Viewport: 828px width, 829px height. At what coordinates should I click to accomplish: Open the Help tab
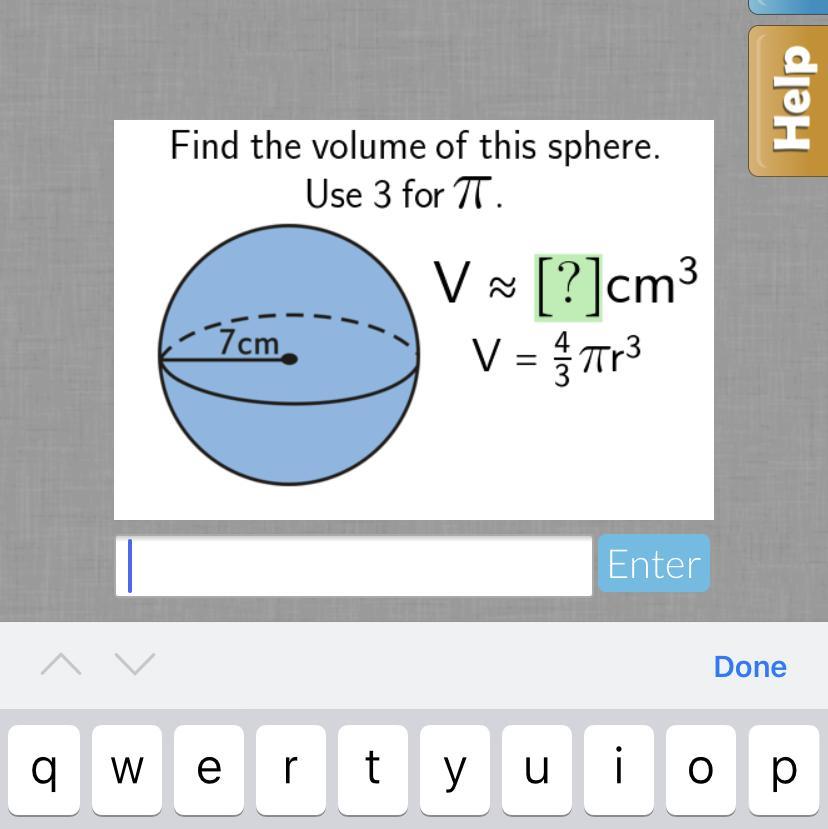tap(787, 98)
